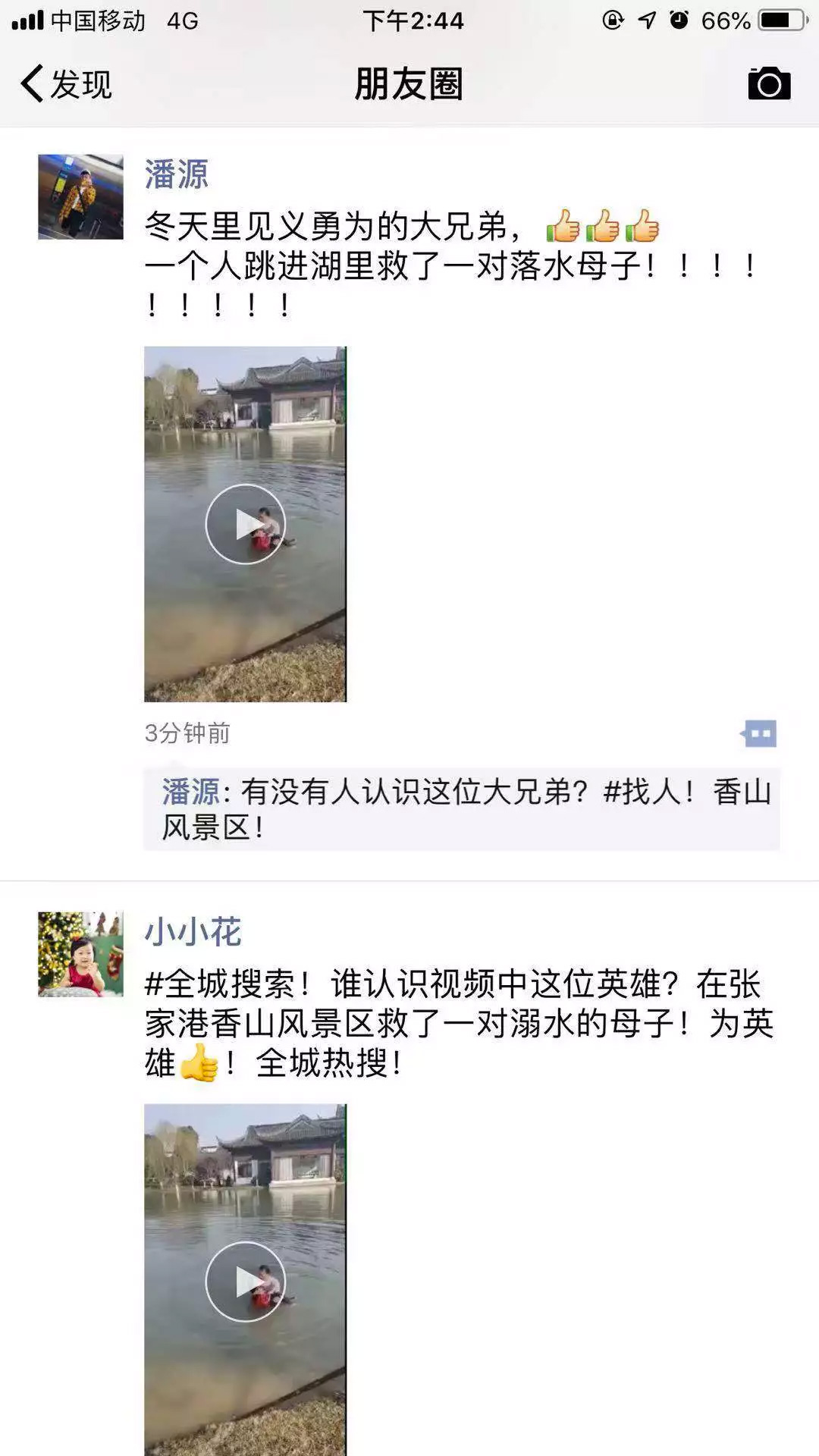Play 小小花's shared video
The image size is (819, 1456).
(x=245, y=1282)
